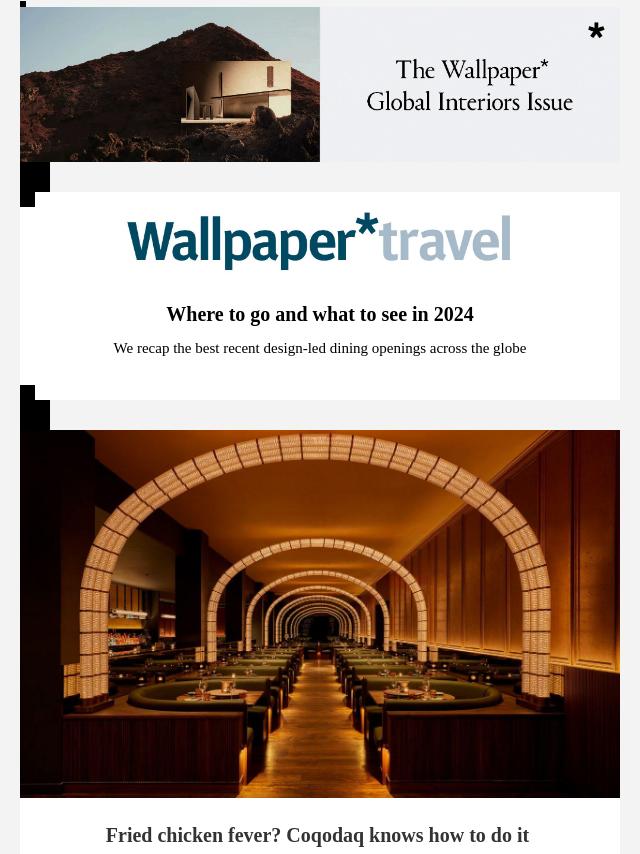Open the Wallpaper travel site from the header
Screen dimensions: 640x854
point(319,242)
